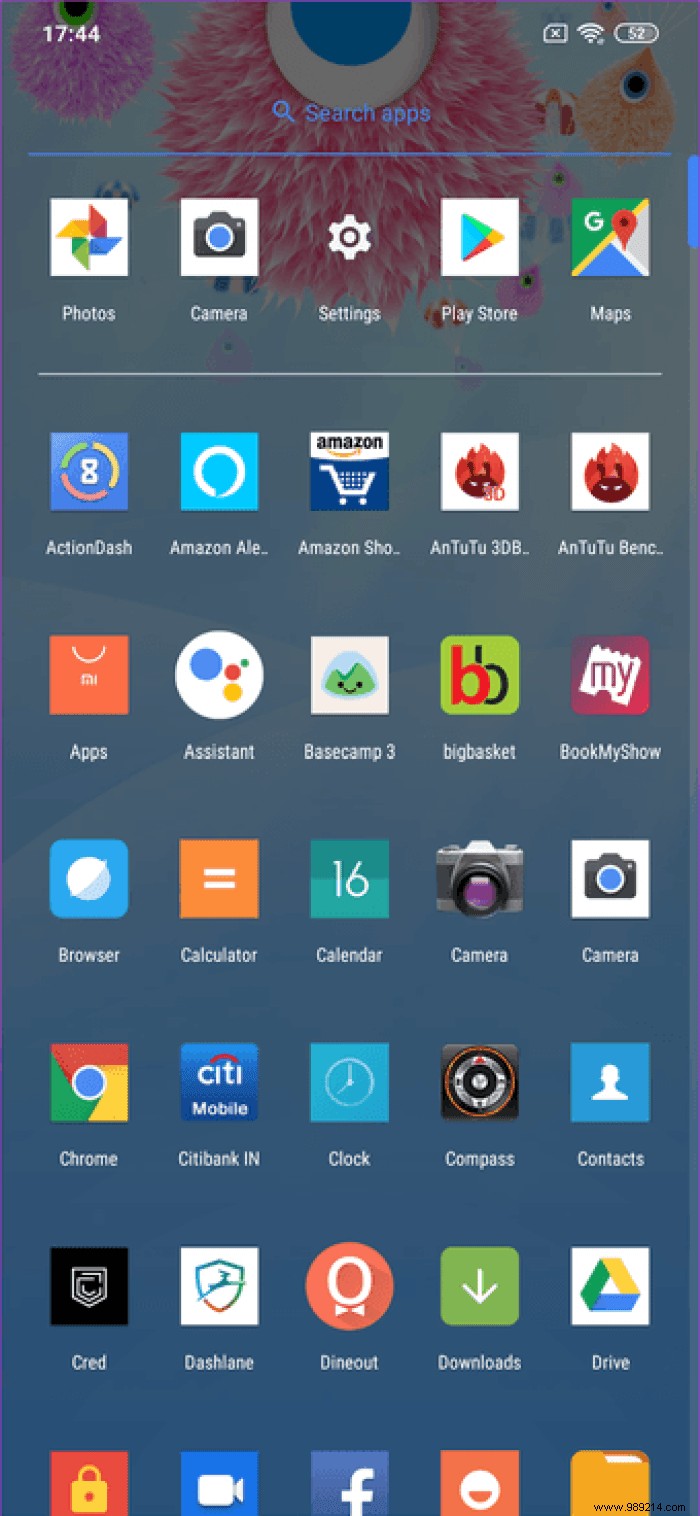This screenshot has width=700, height=1516.
Task: Open the Play Store
Action: click(480, 238)
